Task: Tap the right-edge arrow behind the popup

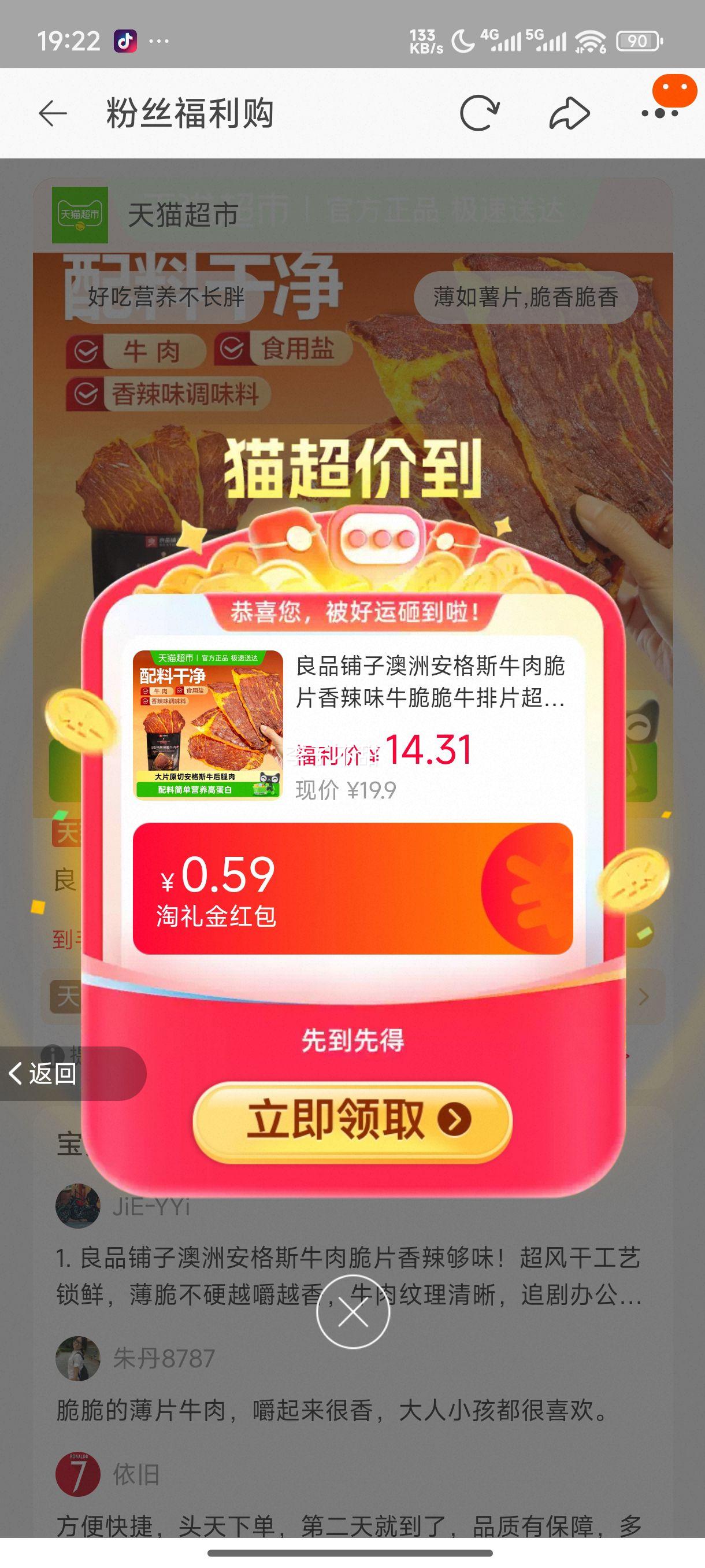Action: point(645,996)
